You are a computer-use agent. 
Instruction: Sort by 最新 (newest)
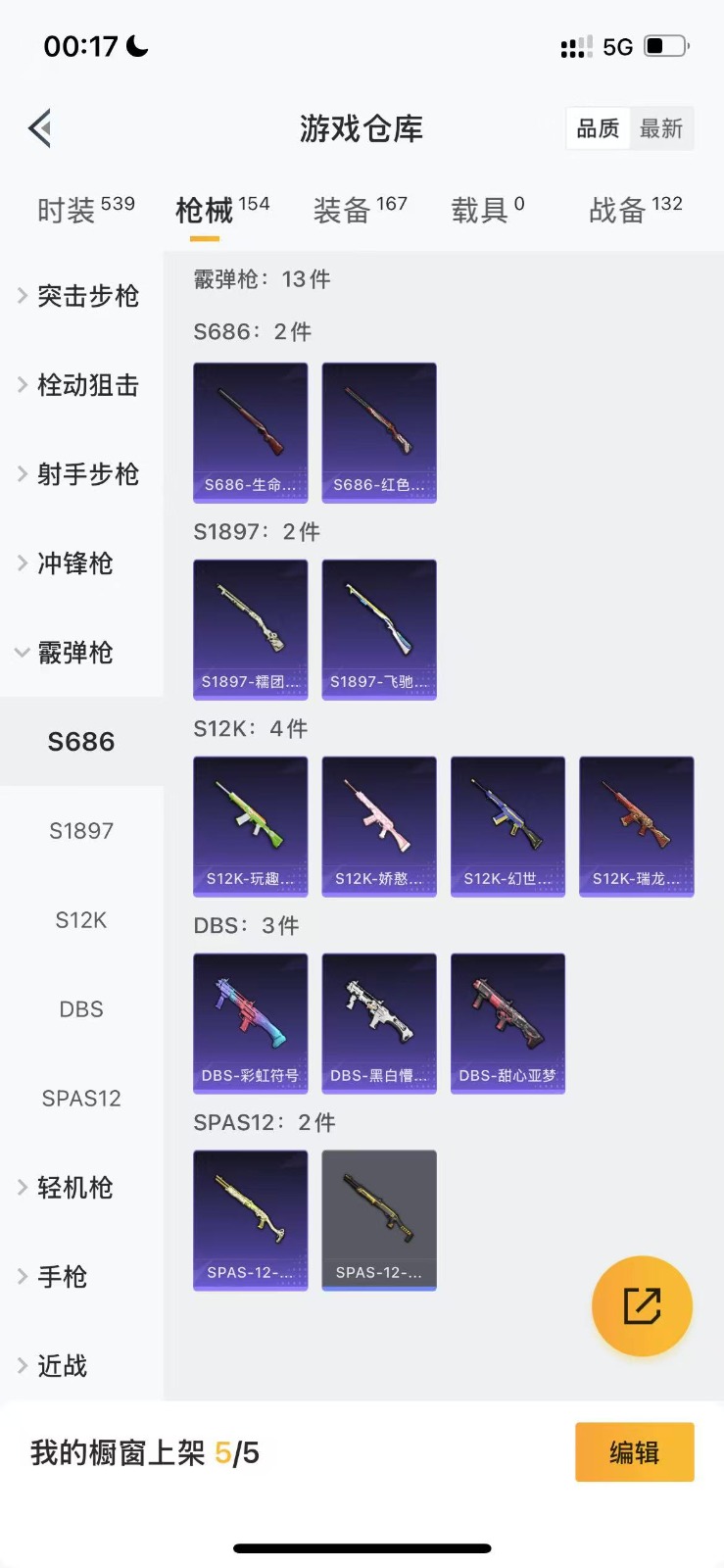click(x=661, y=128)
